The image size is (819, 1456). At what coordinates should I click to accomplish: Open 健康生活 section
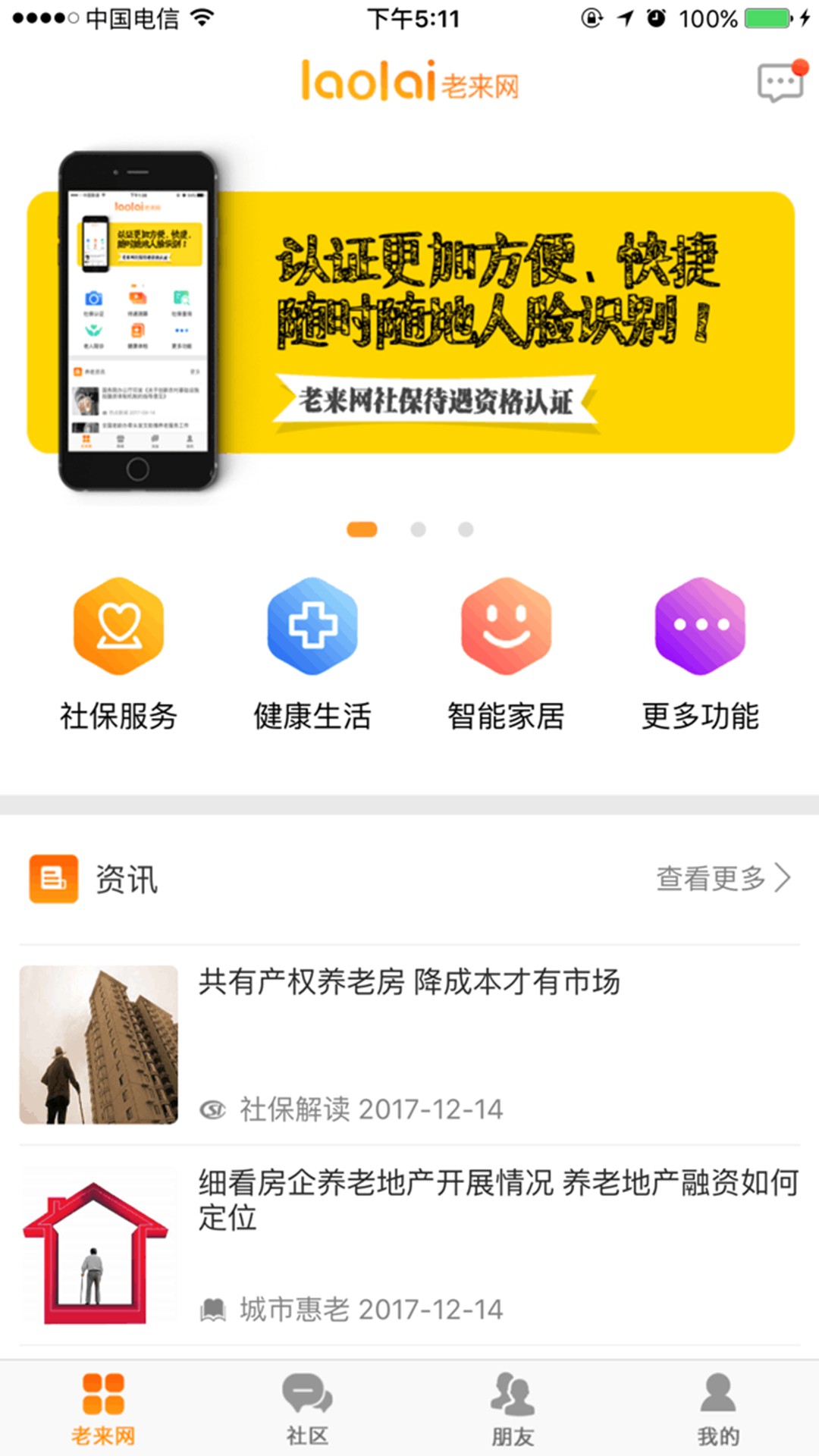tap(312, 653)
